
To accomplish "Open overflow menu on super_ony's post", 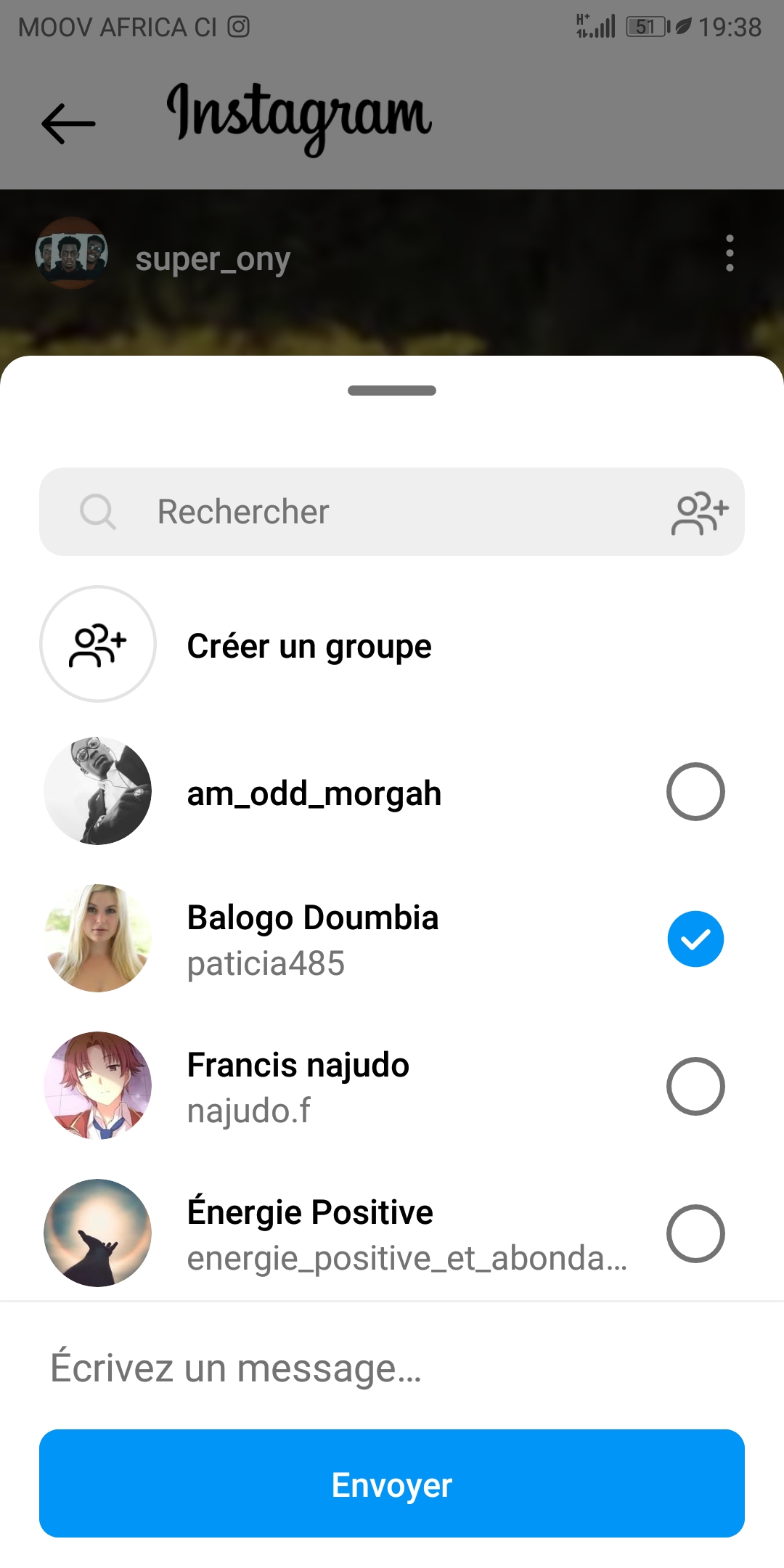I will coord(730,253).
